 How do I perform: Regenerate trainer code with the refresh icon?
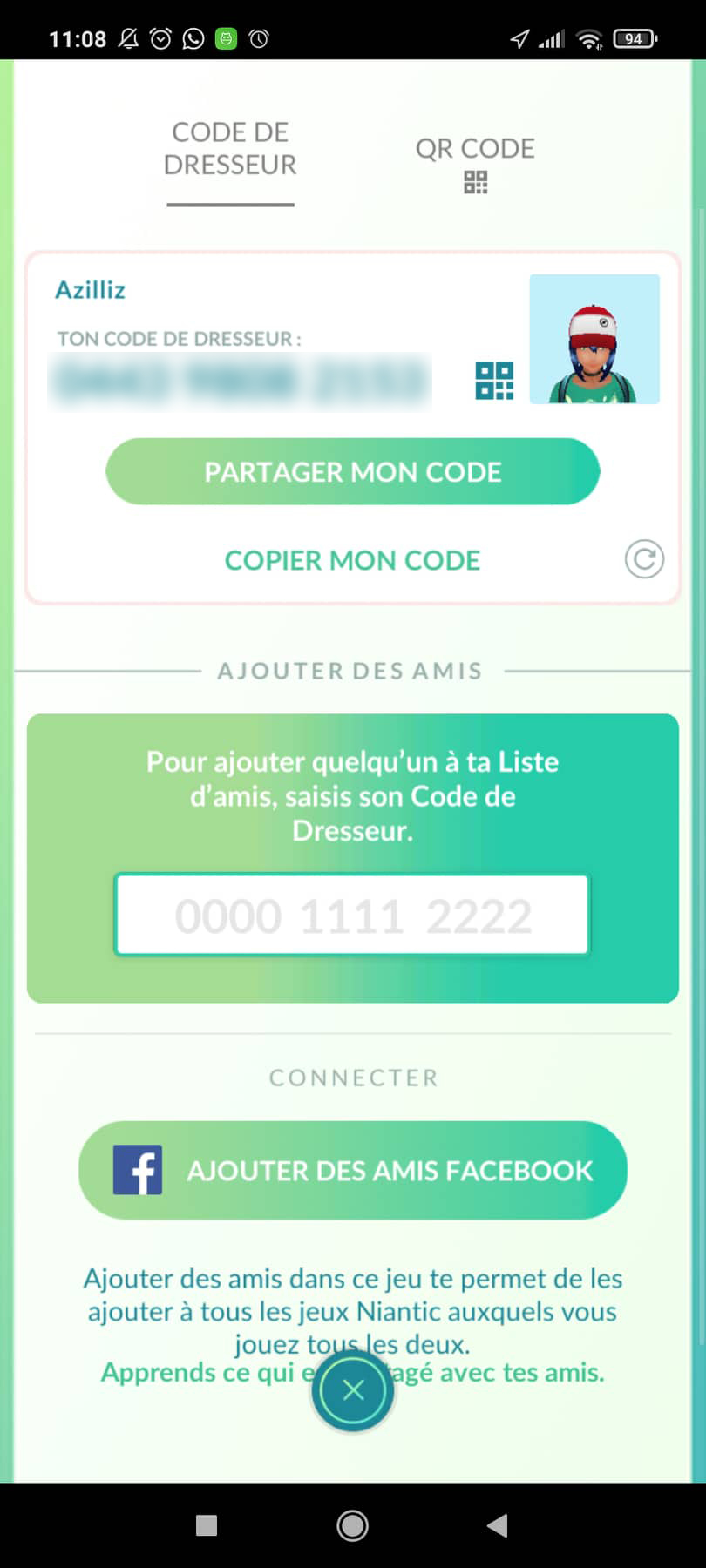[644, 560]
